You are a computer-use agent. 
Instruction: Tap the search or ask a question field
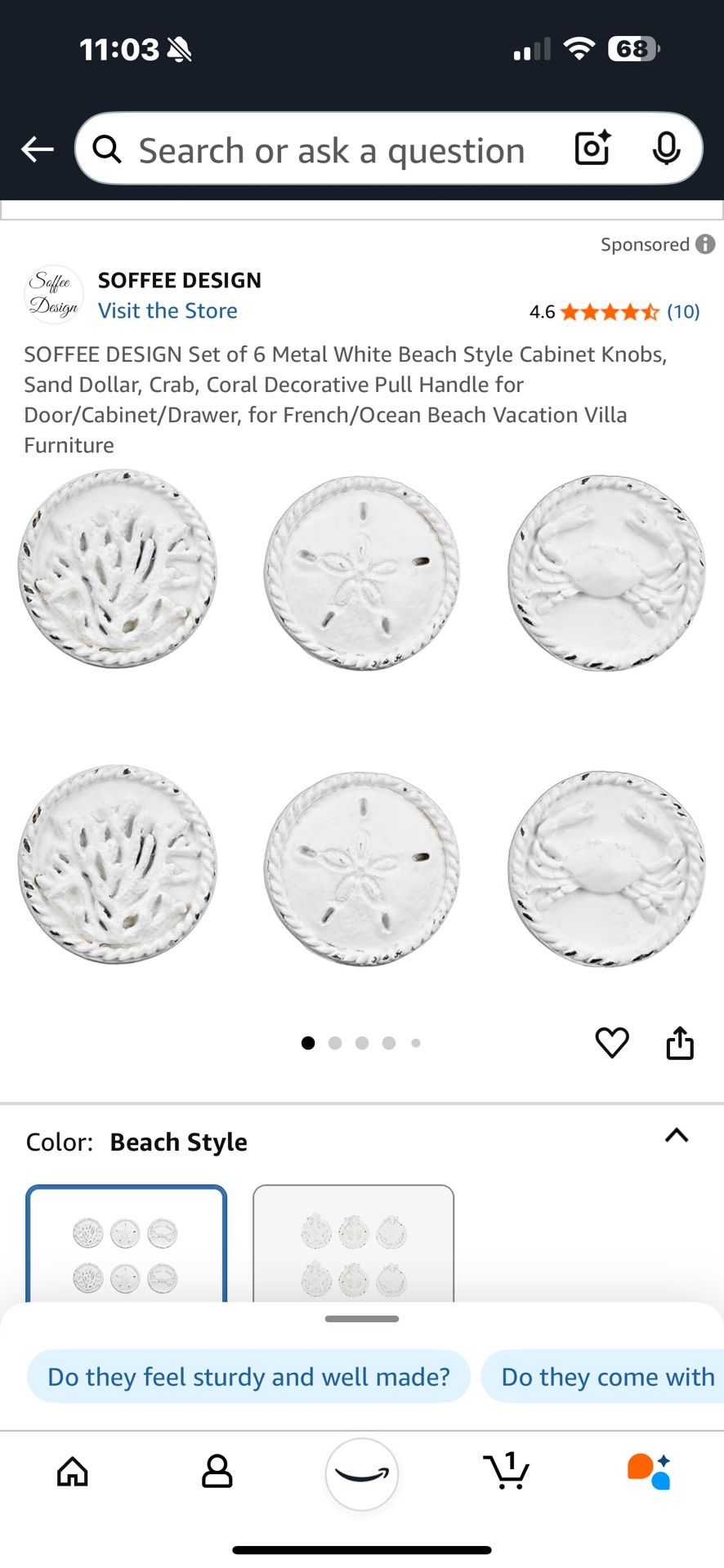tap(331, 150)
